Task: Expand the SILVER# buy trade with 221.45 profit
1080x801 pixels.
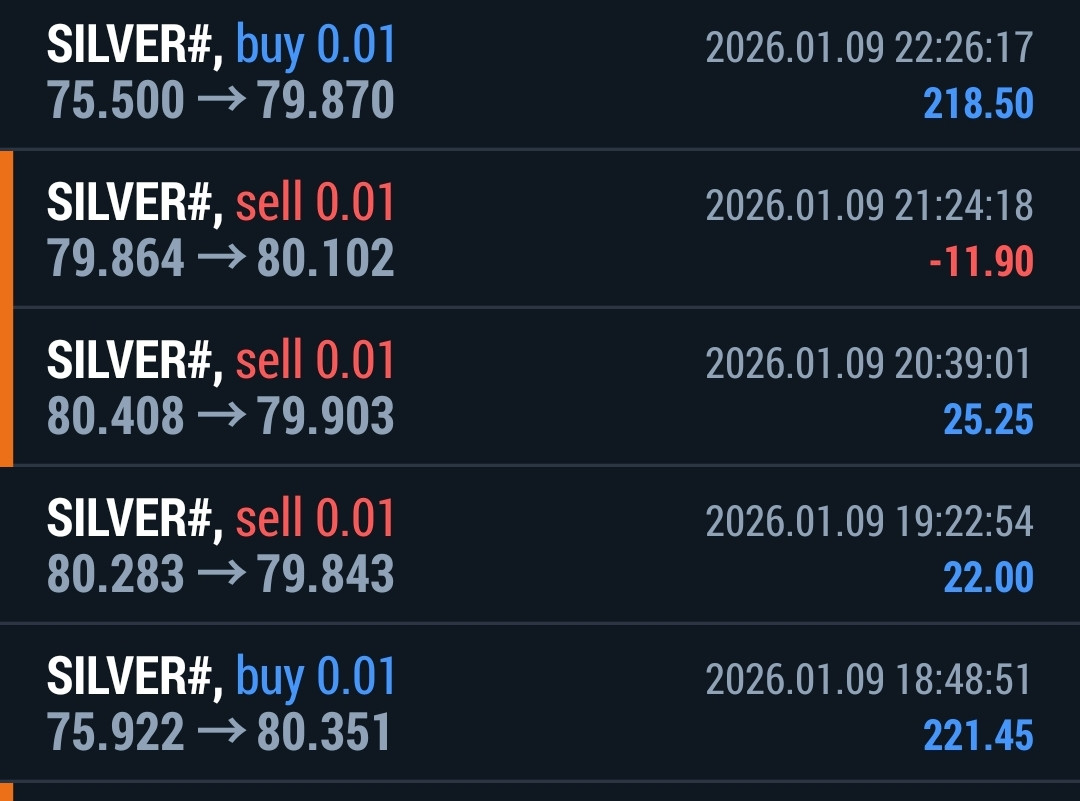Action: click(x=540, y=703)
